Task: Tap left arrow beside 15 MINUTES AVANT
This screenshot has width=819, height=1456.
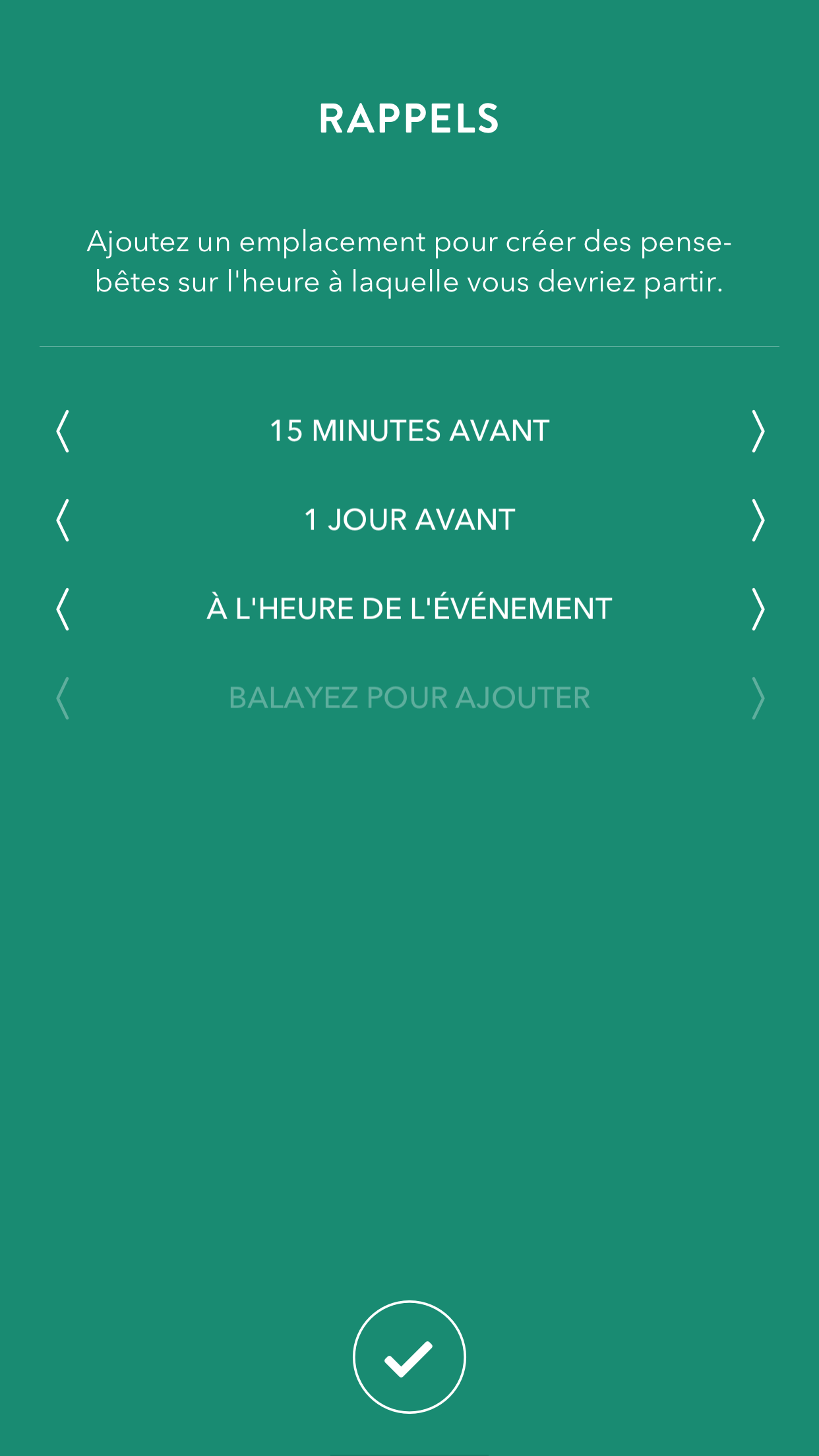Action: pyautogui.click(x=63, y=431)
